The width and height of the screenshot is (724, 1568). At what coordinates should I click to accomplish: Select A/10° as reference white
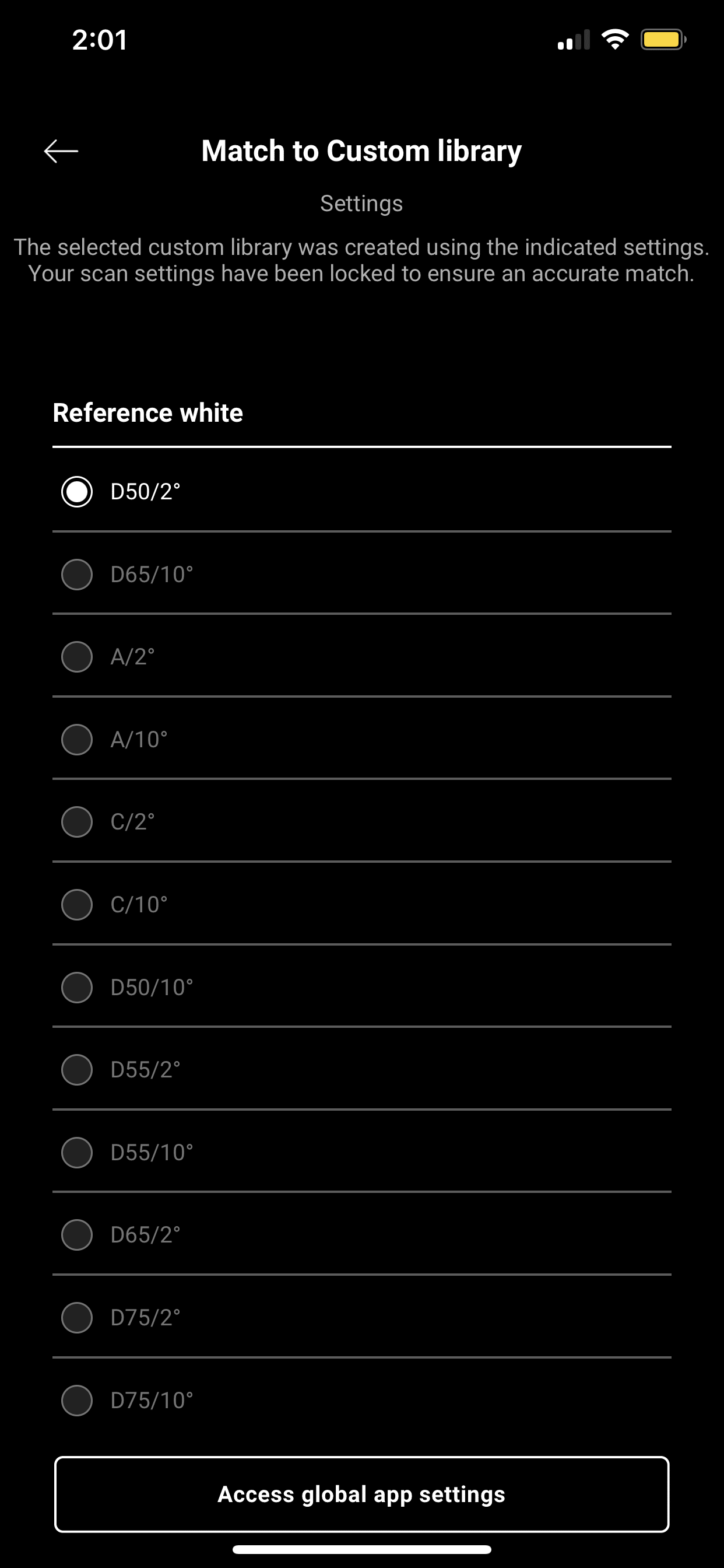pos(78,740)
